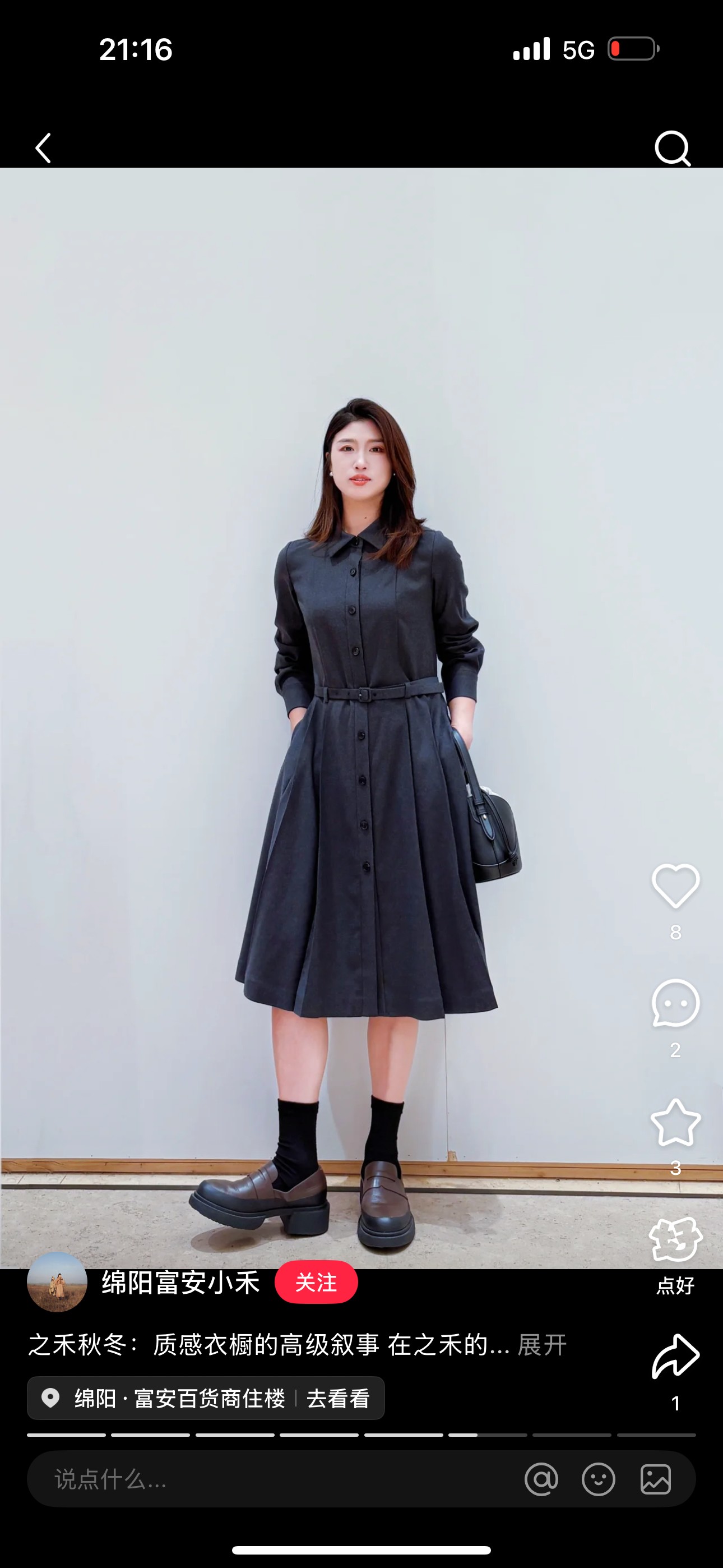Open the emoji picker in comment bar

coord(598,1479)
